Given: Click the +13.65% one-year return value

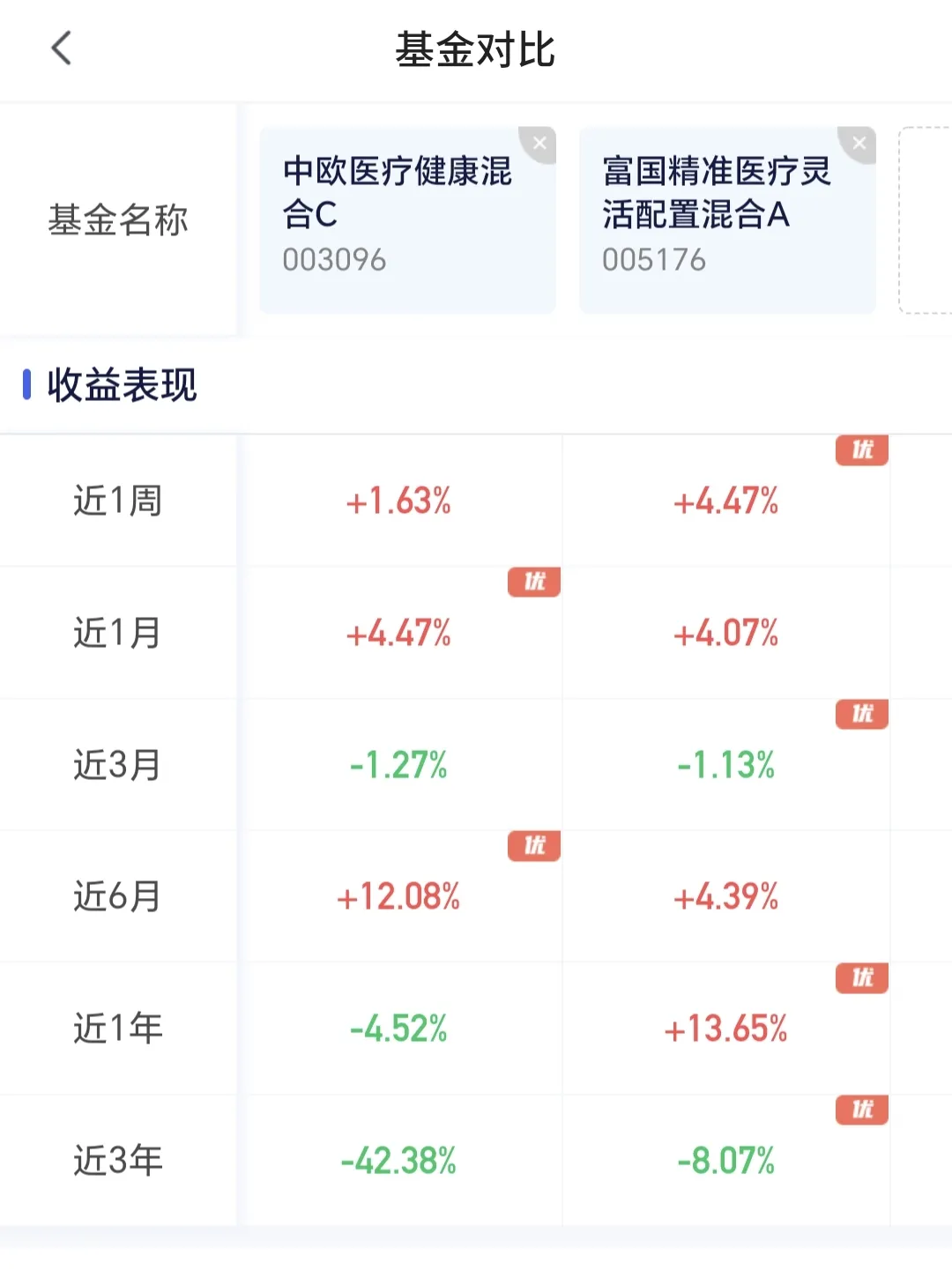Looking at the screenshot, I should [x=726, y=1029].
